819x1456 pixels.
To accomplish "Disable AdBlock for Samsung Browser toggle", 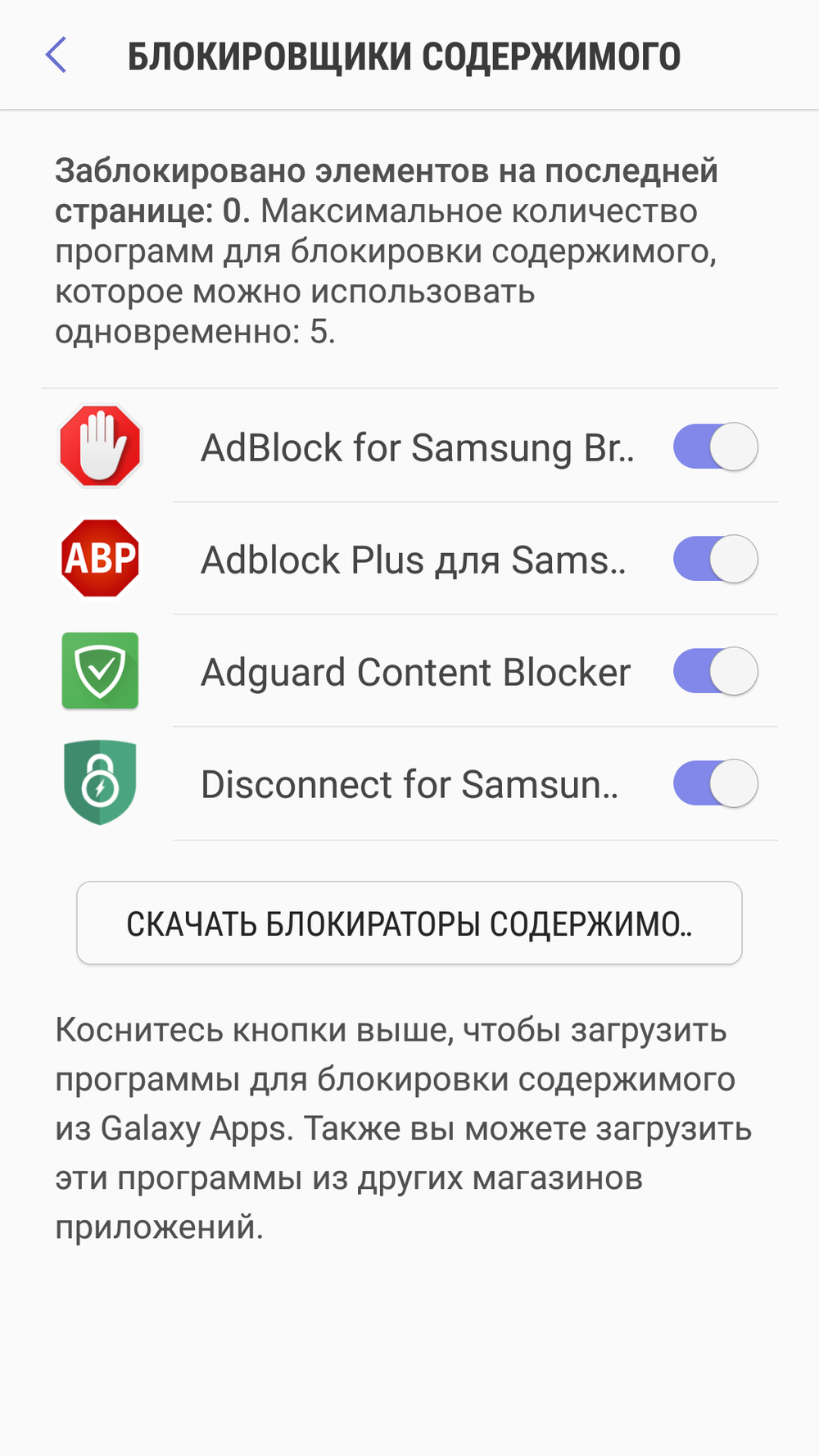I will pos(715,447).
